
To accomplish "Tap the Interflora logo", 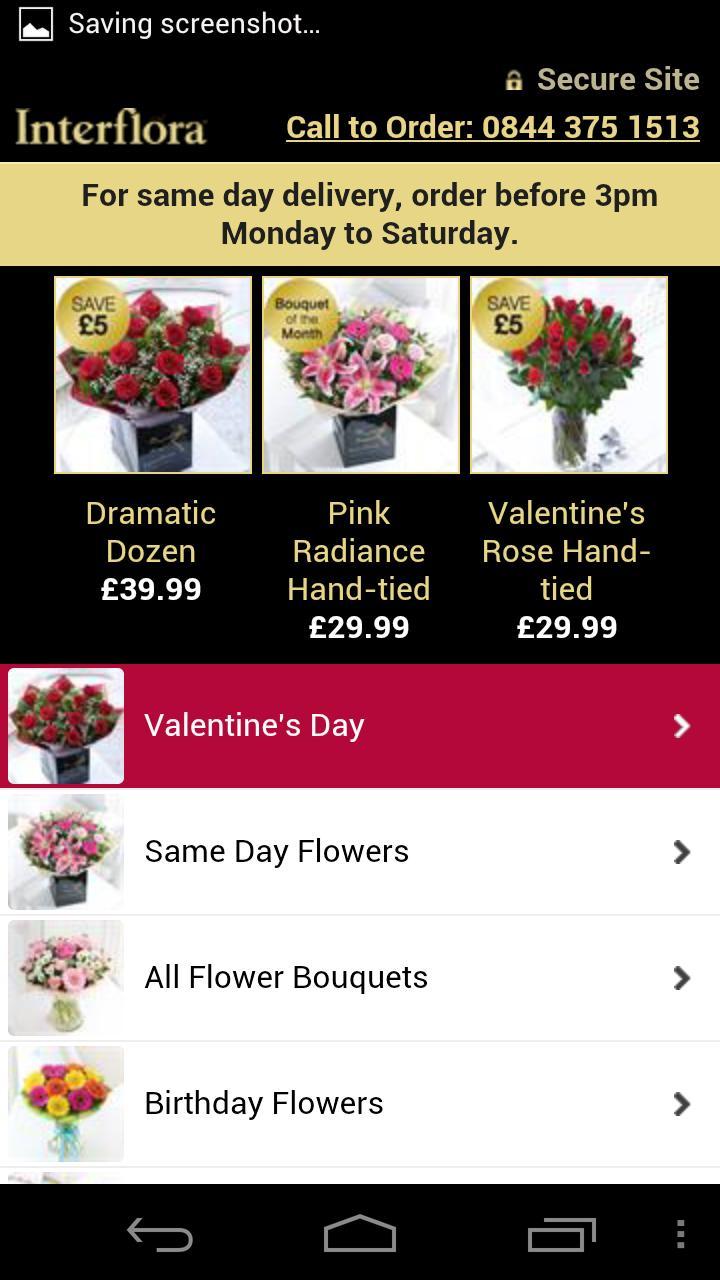I will (110, 127).
